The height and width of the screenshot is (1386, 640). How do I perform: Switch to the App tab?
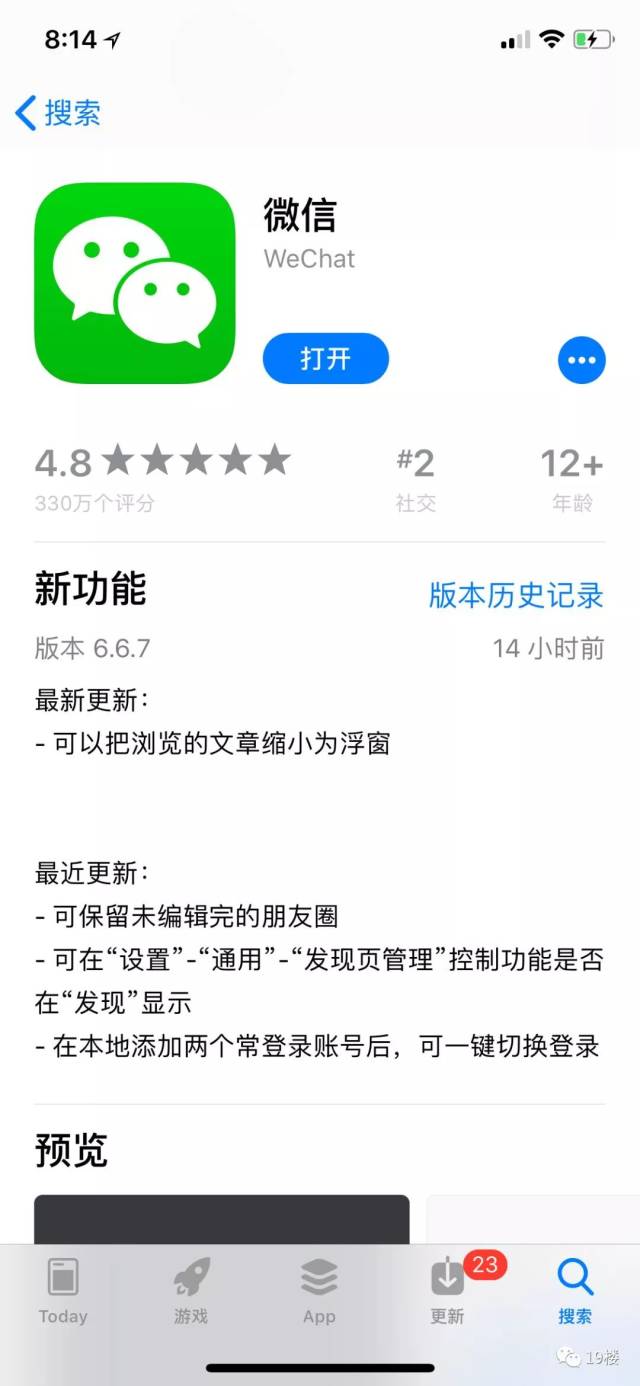tap(319, 1290)
